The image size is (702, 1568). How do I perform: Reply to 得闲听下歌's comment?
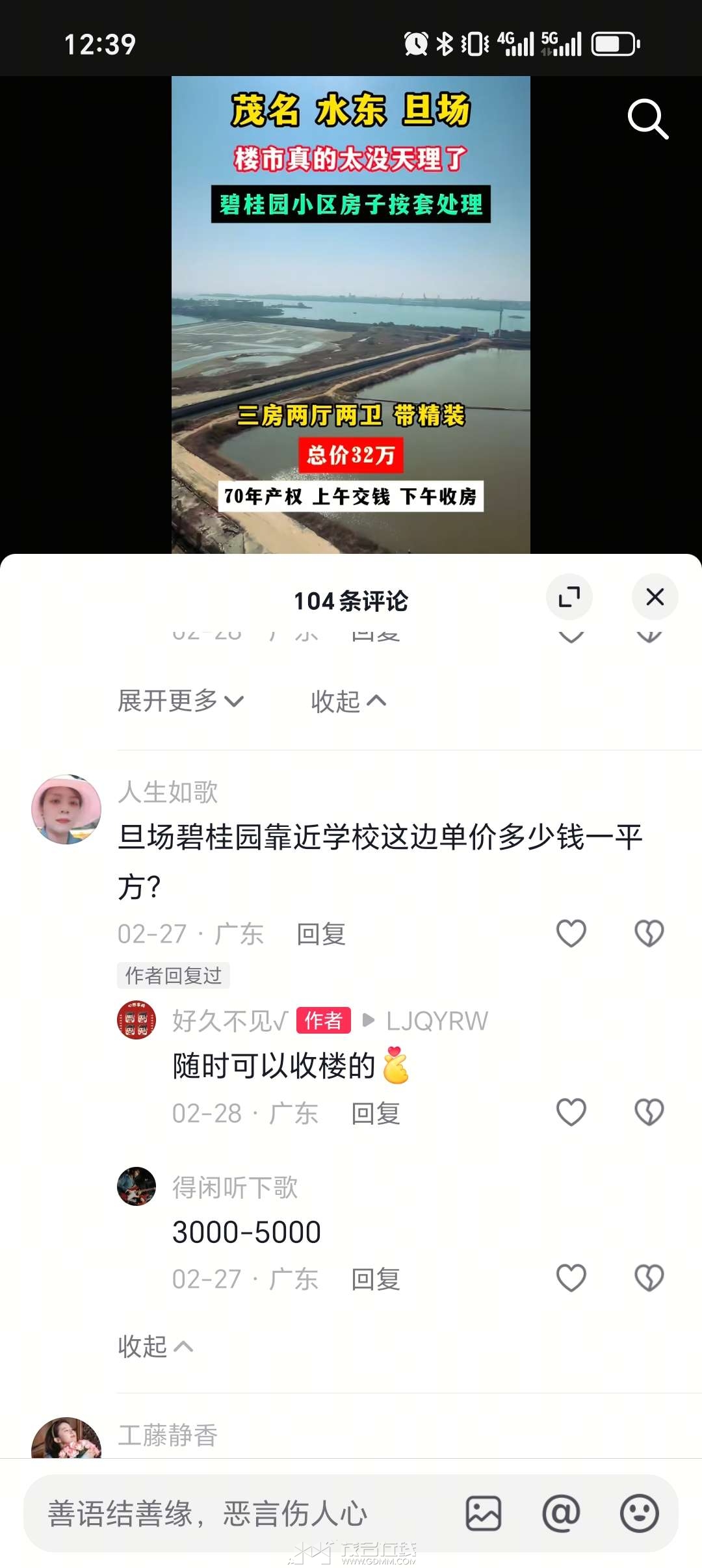click(375, 1279)
